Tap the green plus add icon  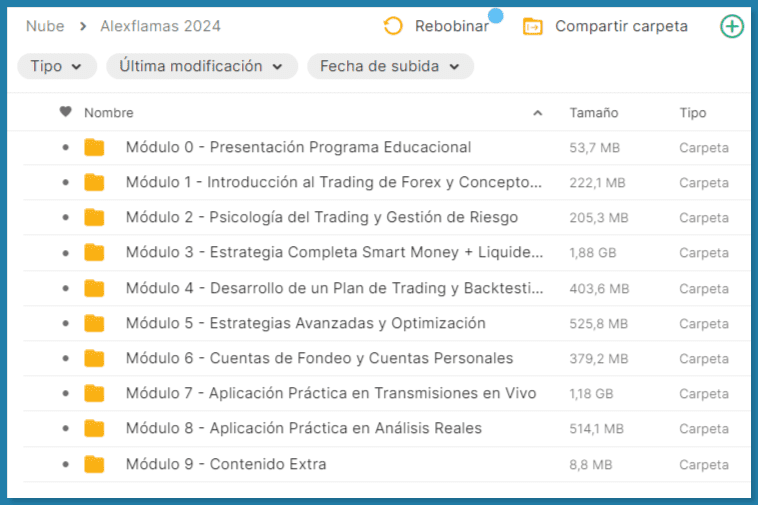tap(732, 27)
